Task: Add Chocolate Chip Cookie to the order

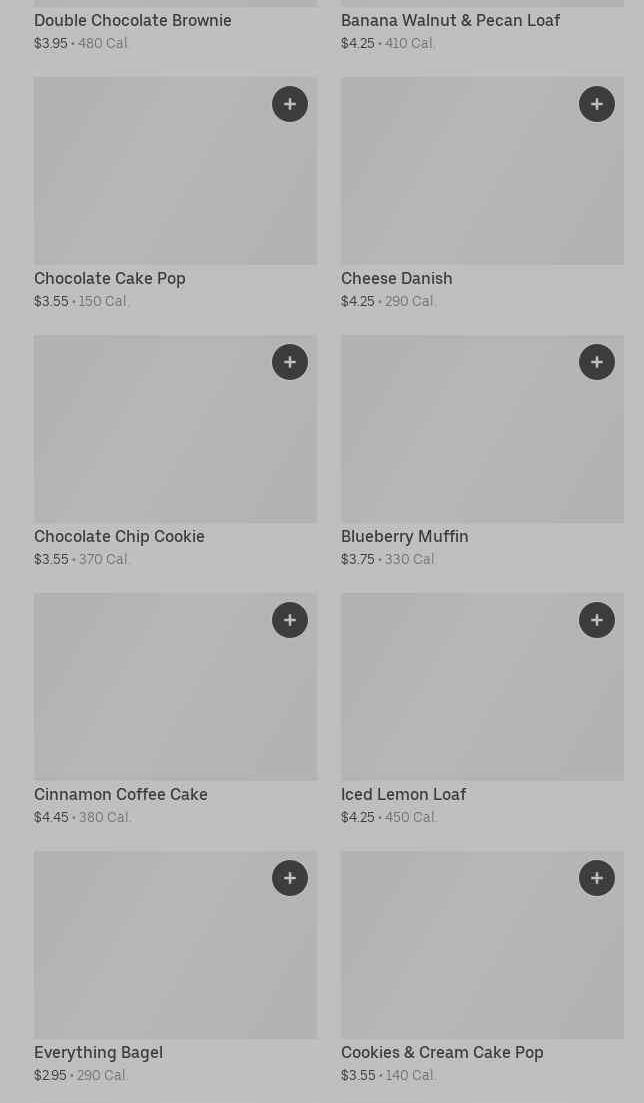Action: coord(290,362)
